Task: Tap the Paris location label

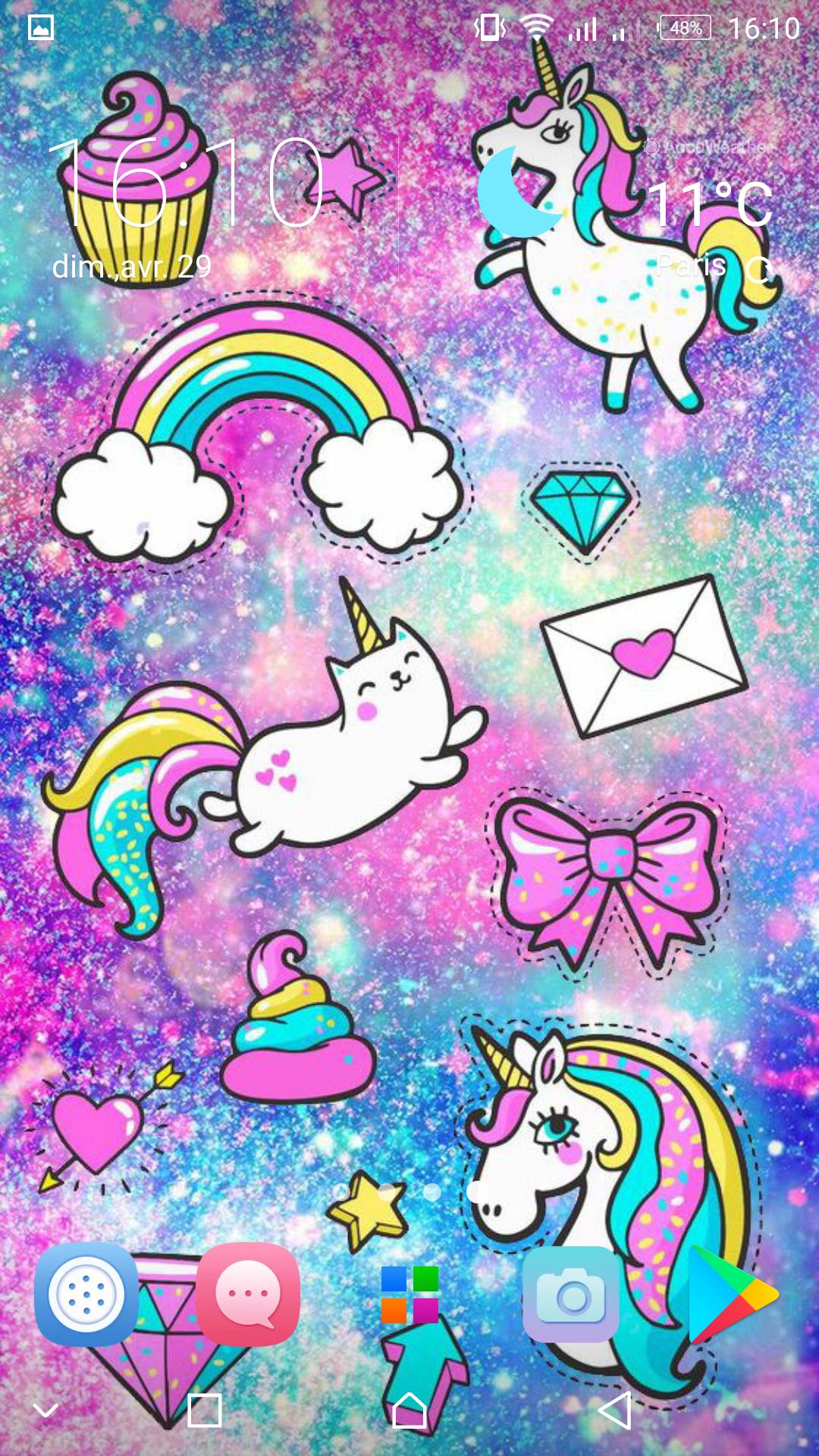Action: (x=692, y=265)
